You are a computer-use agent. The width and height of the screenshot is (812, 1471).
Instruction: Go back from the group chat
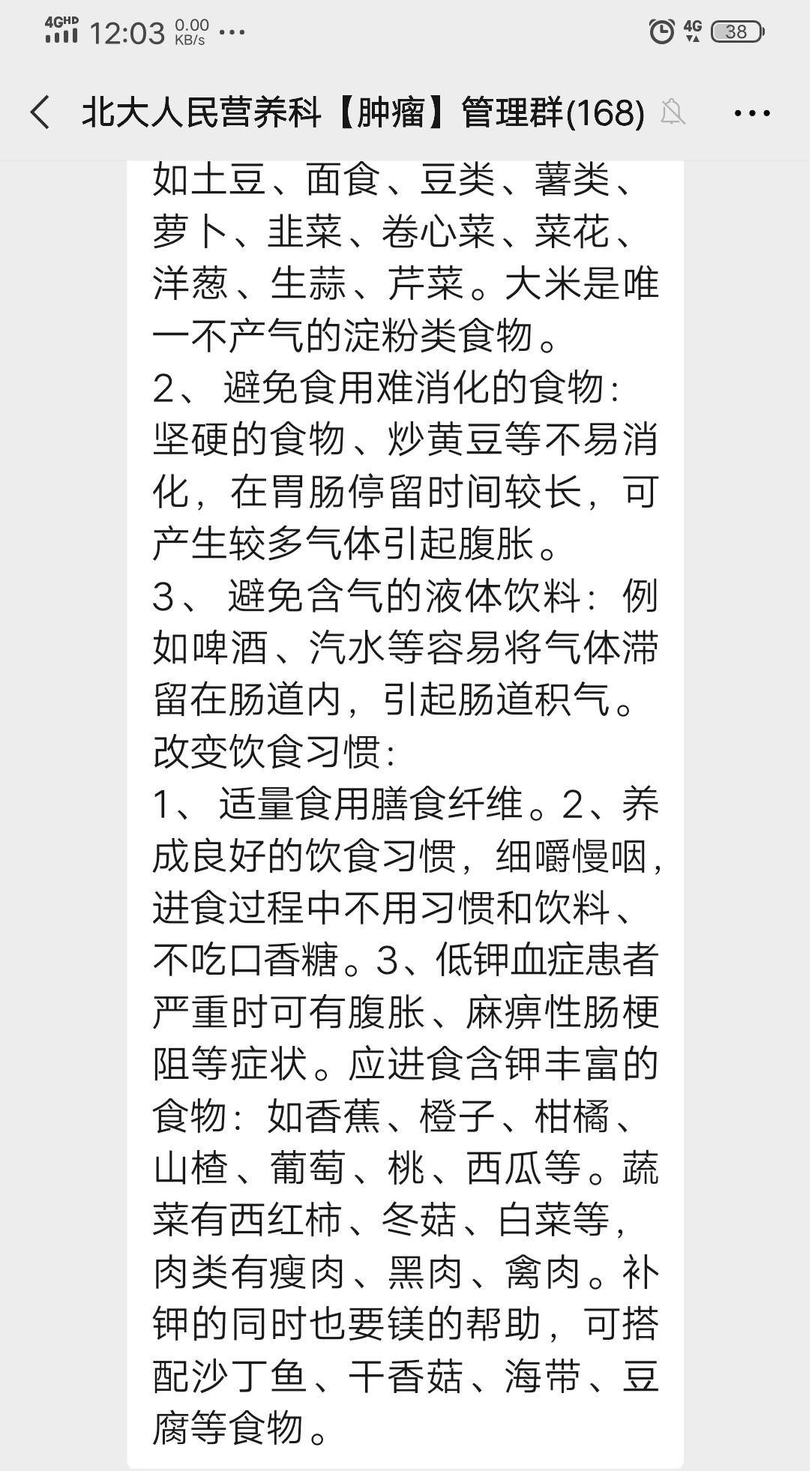click(40, 112)
